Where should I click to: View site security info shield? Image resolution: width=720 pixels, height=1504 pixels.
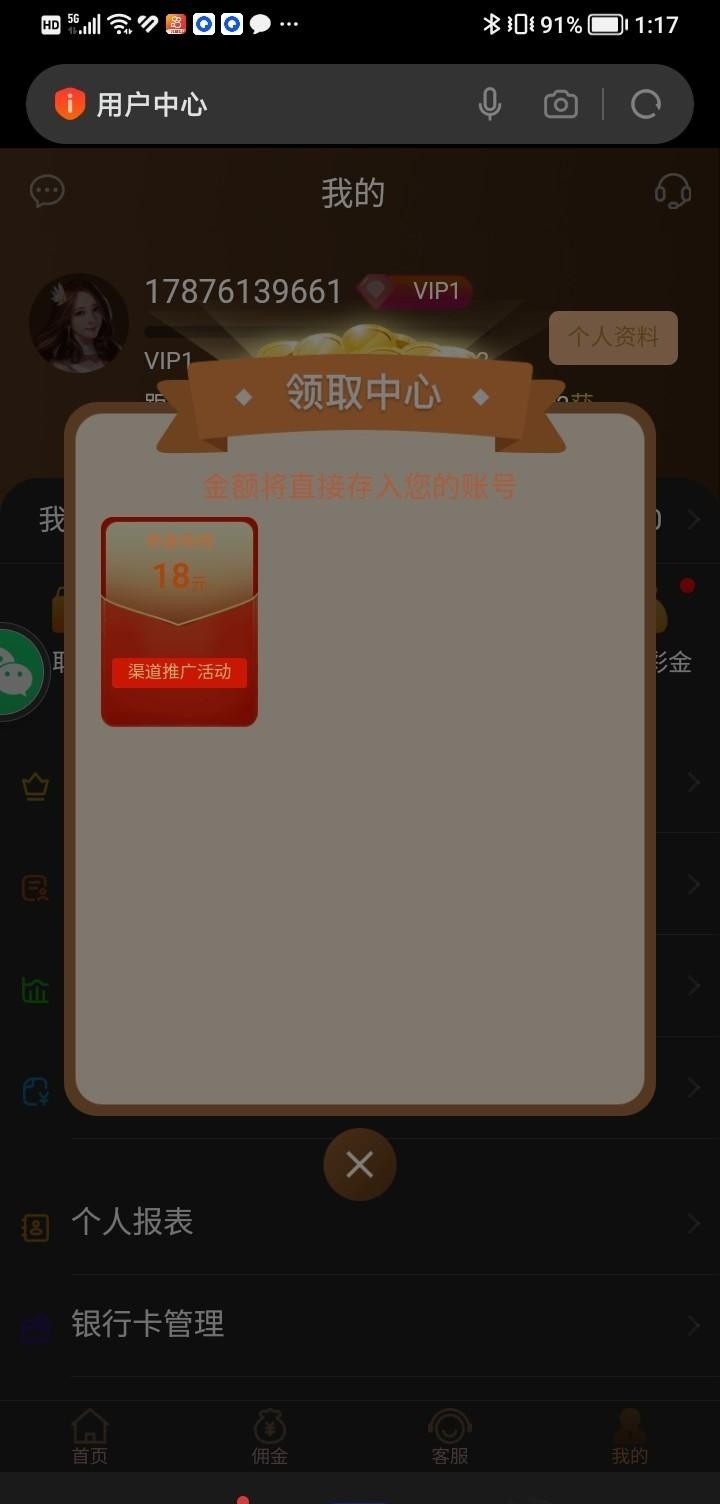tap(70, 104)
